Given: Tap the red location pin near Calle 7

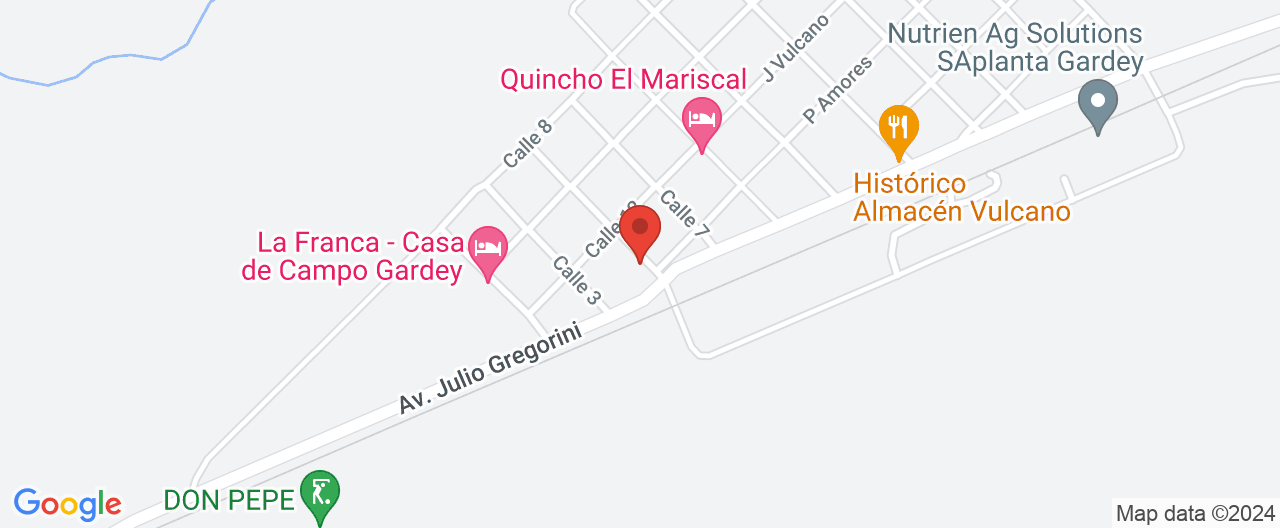Looking at the screenshot, I should [640, 230].
